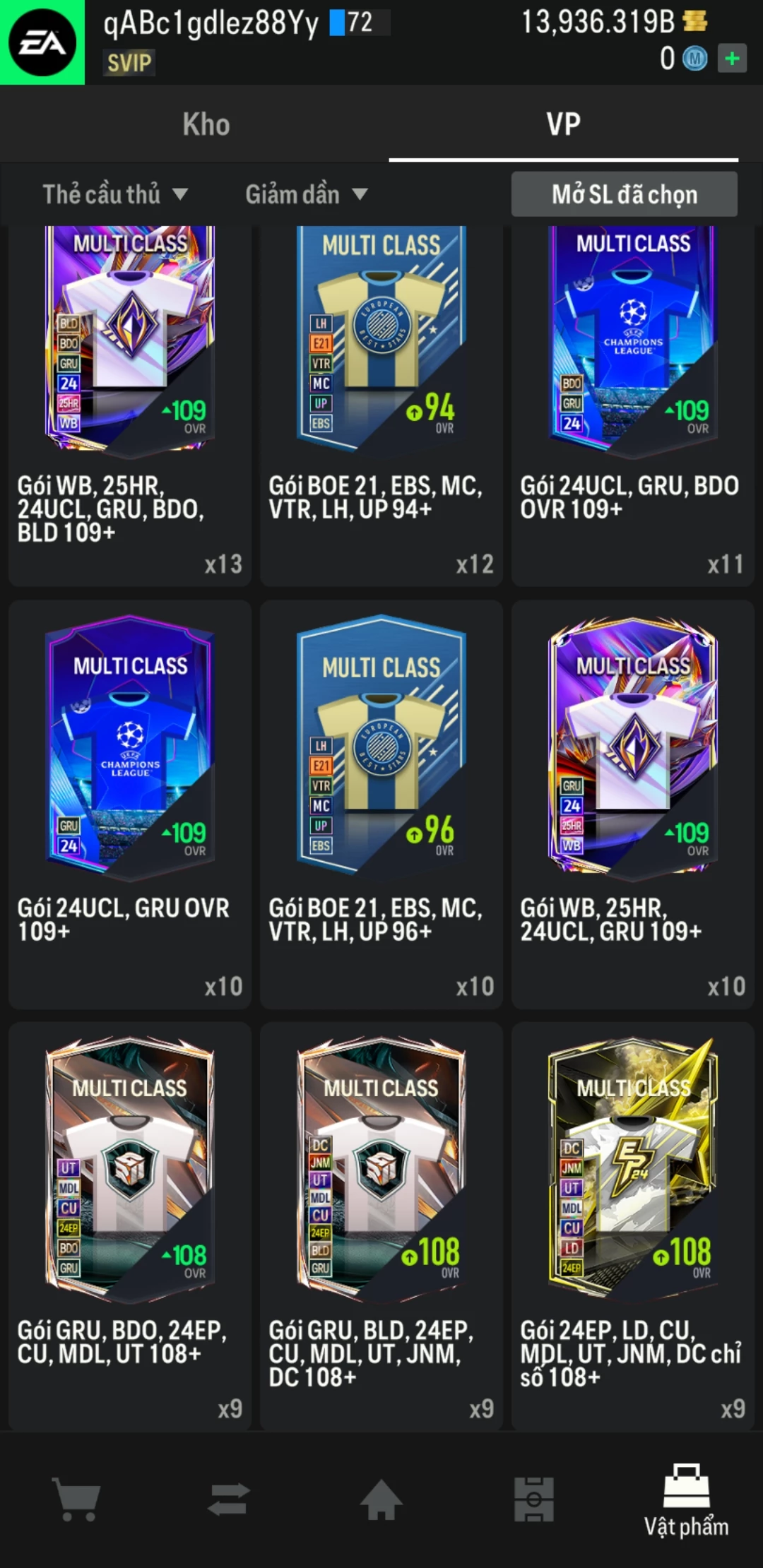Switch to the Kho tab
This screenshot has height=1568, width=763.
pos(206,124)
